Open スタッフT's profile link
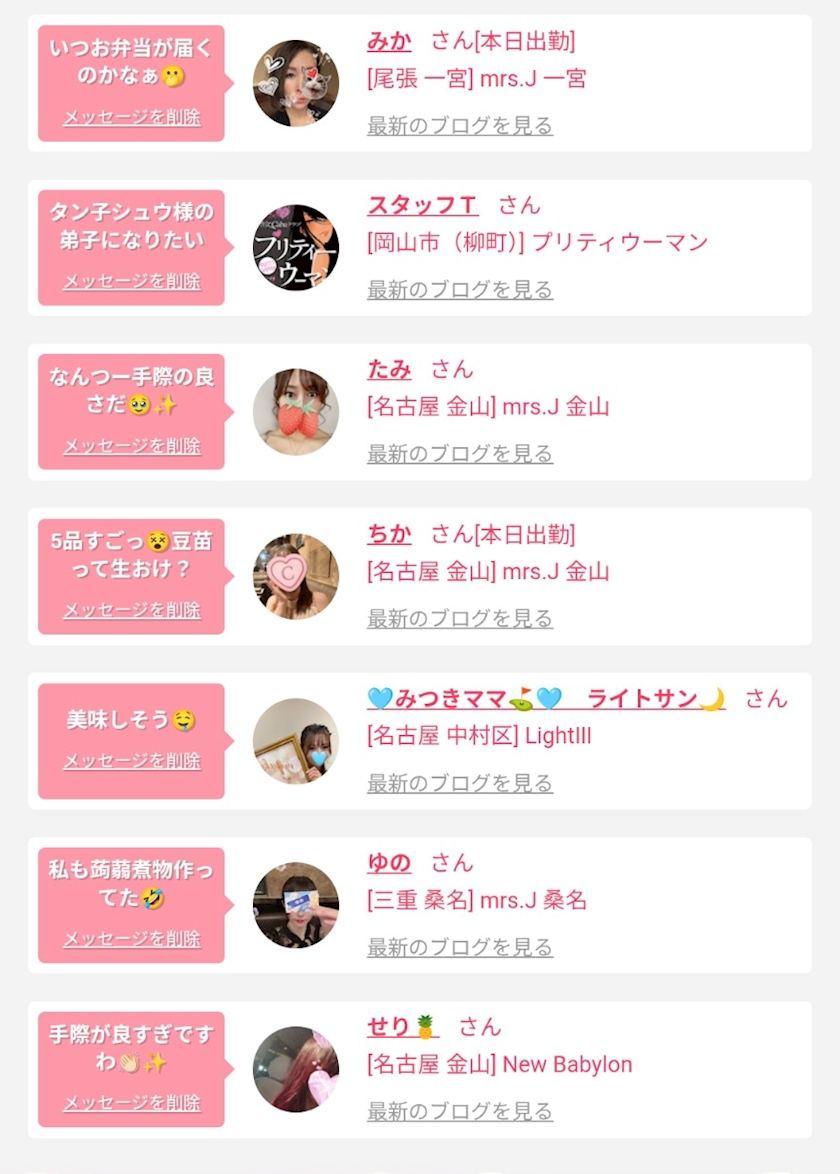Image resolution: width=840 pixels, height=1174 pixels. pyautogui.click(x=423, y=205)
